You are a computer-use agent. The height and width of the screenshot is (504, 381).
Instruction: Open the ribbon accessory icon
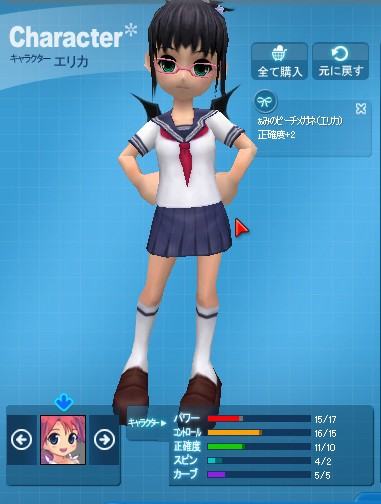265,101
